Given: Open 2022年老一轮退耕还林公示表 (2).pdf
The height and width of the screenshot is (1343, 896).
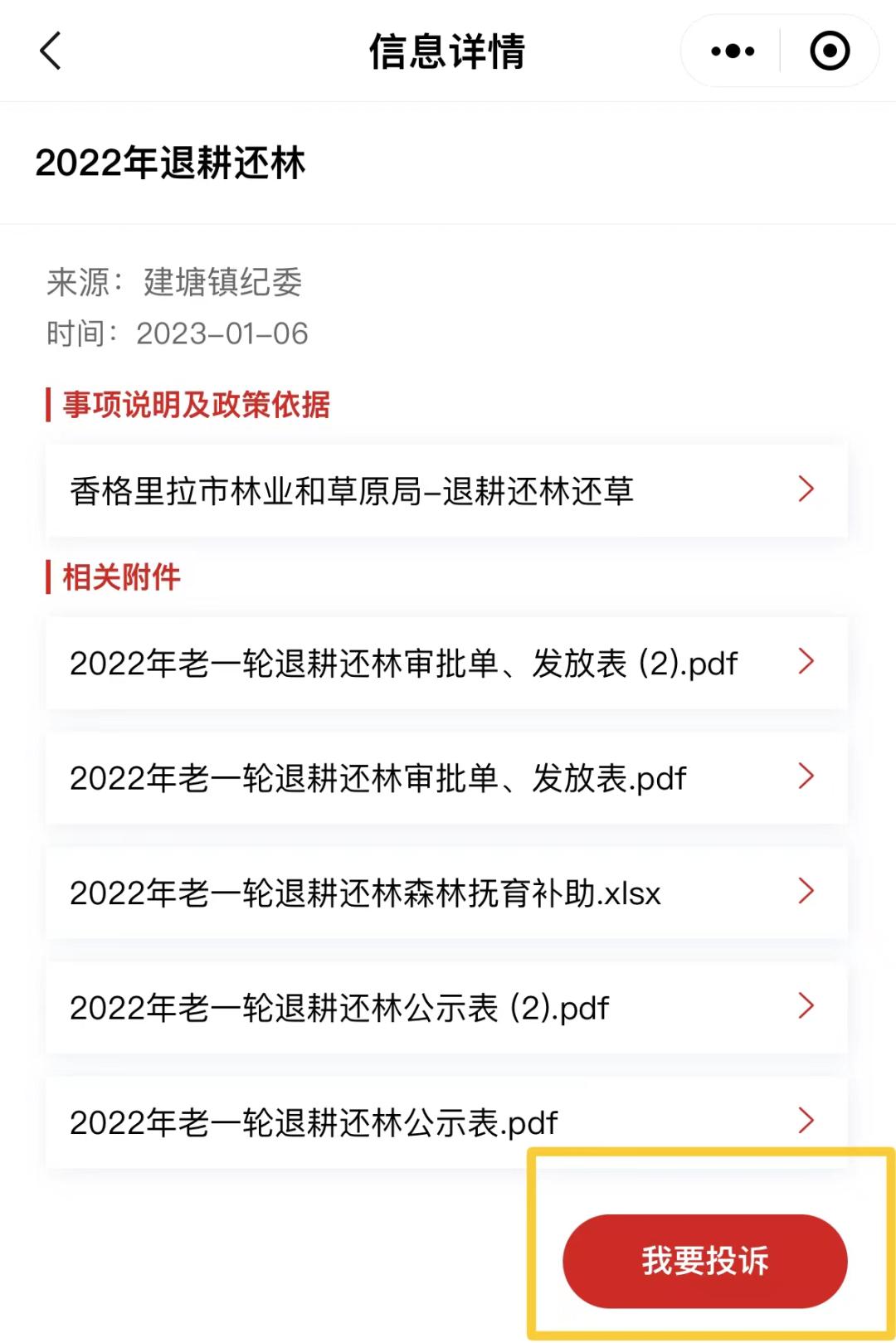Looking at the screenshot, I should 446,1008.
